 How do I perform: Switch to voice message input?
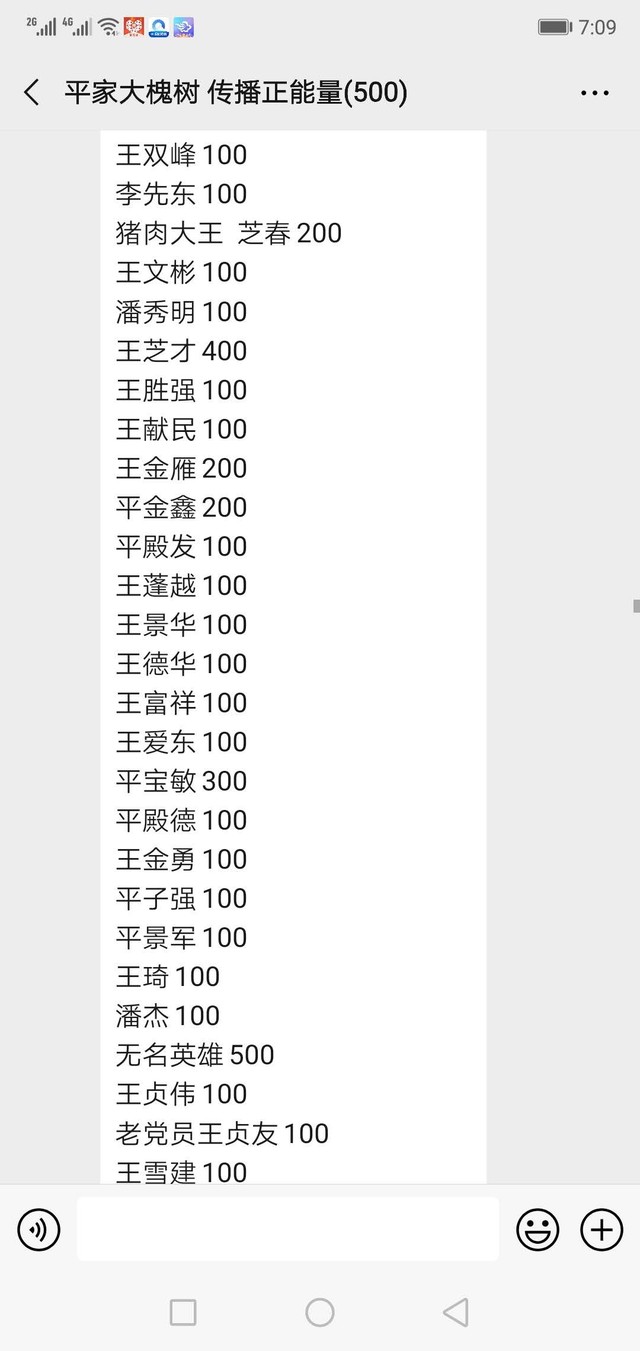click(x=39, y=1229)
